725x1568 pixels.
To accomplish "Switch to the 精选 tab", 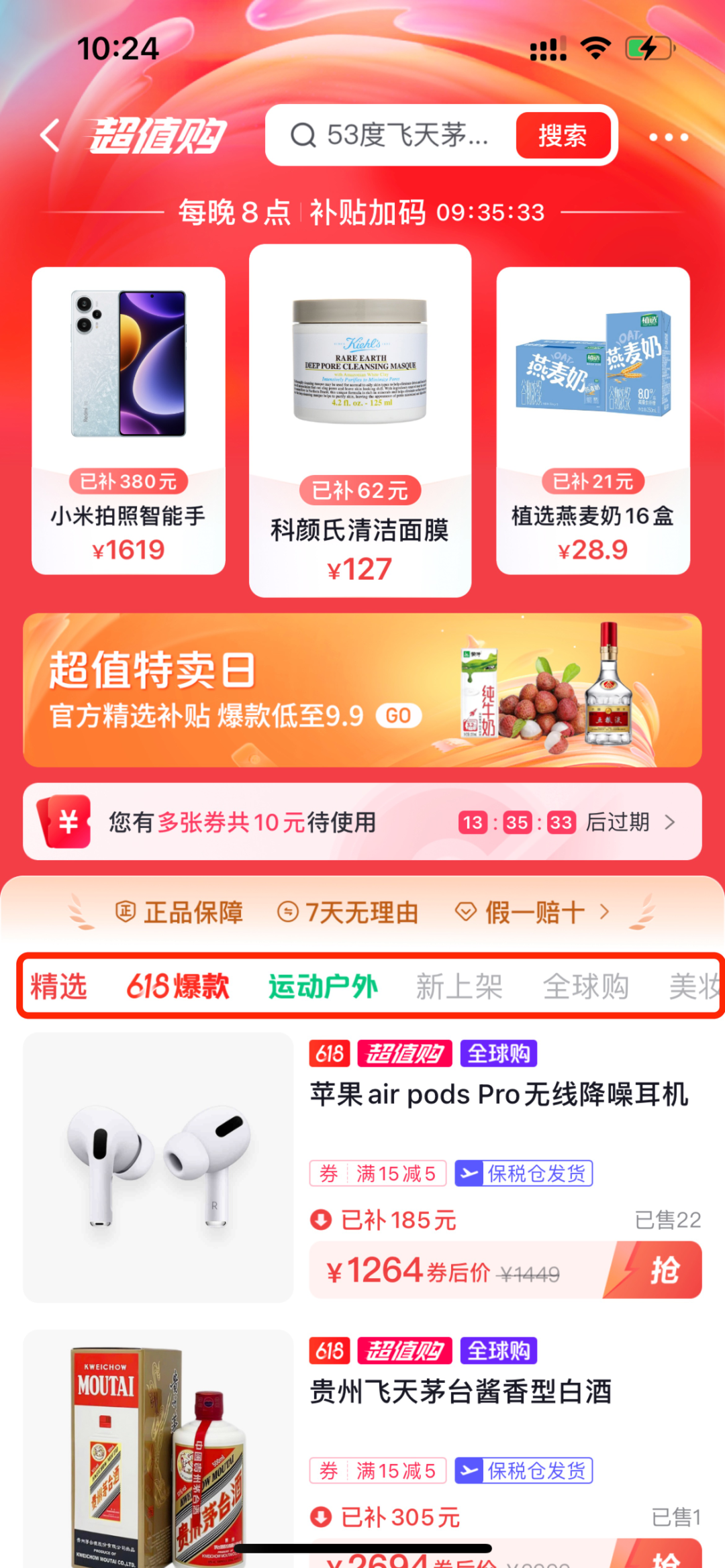I will tap(59, 986).
